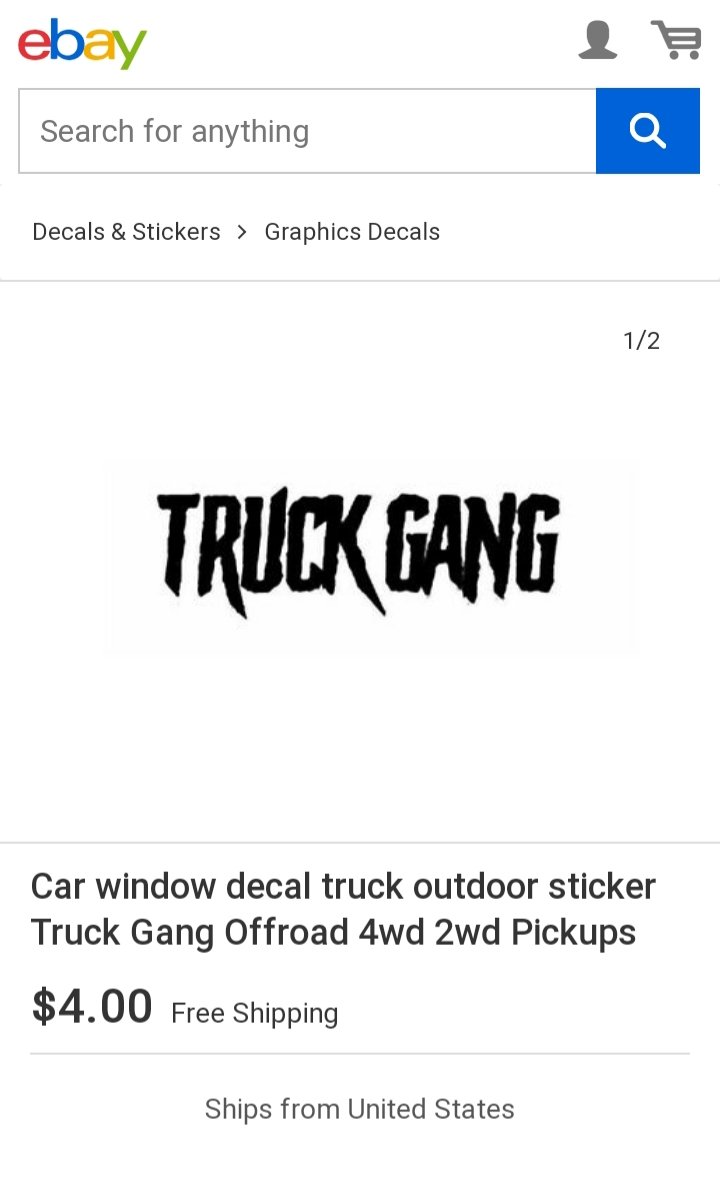
Task: Open the eBay home logo
Action: pos(82,43)
